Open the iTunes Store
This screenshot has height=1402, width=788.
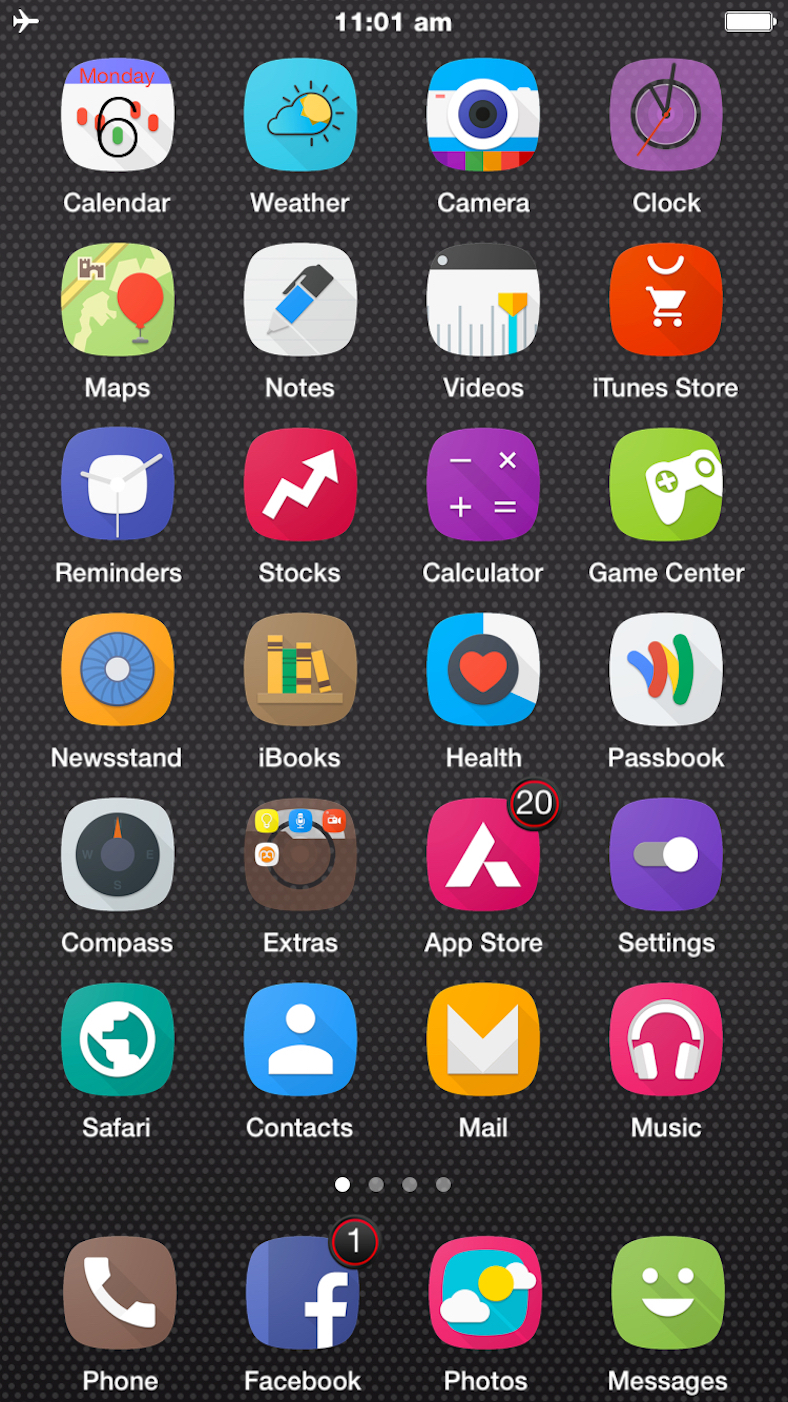(666, 300)
